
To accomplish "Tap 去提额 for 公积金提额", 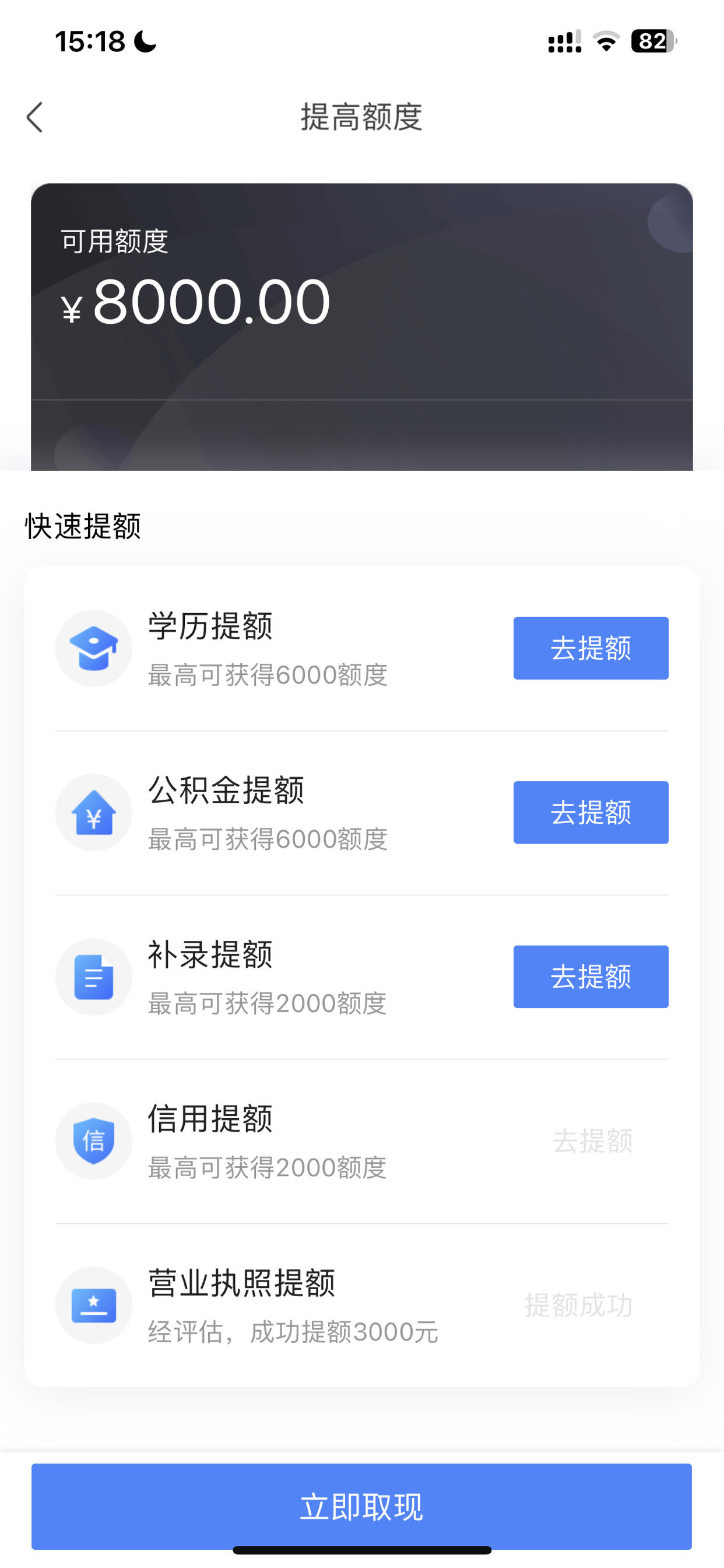I will click(x=591, y=813).
